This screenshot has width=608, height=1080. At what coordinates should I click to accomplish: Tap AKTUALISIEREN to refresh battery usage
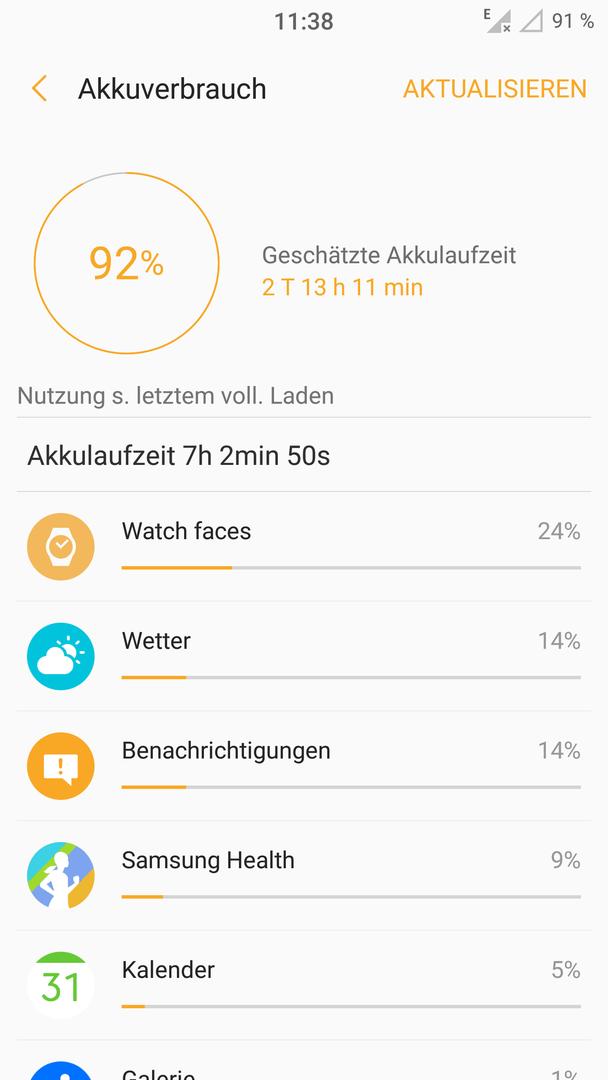pyautogui.click(x=494, y=90)
